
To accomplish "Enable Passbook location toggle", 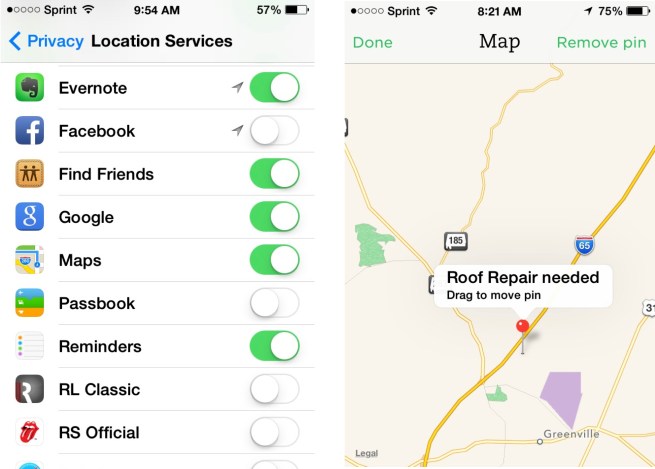I will (x=274, y=303).
